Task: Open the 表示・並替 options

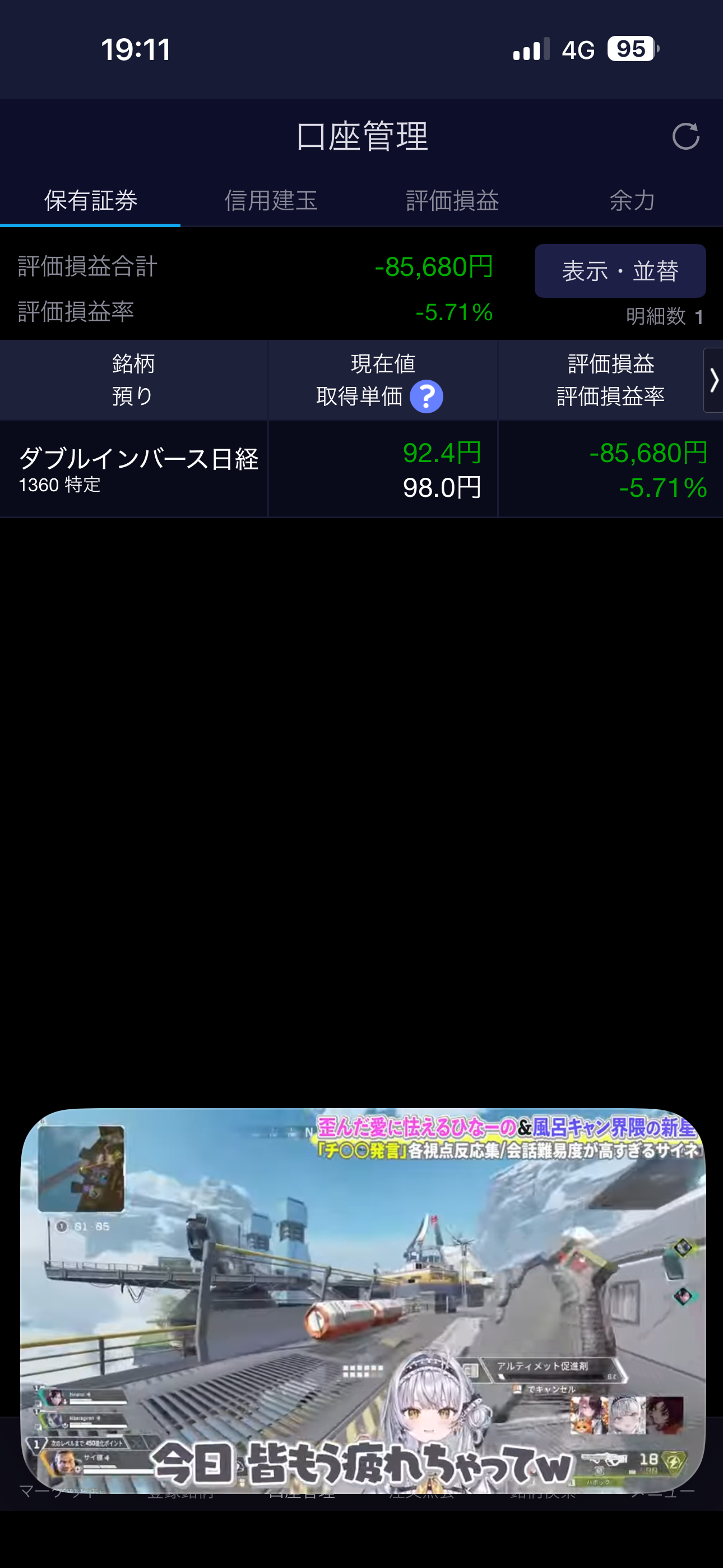Action: (x=620, y=271)
